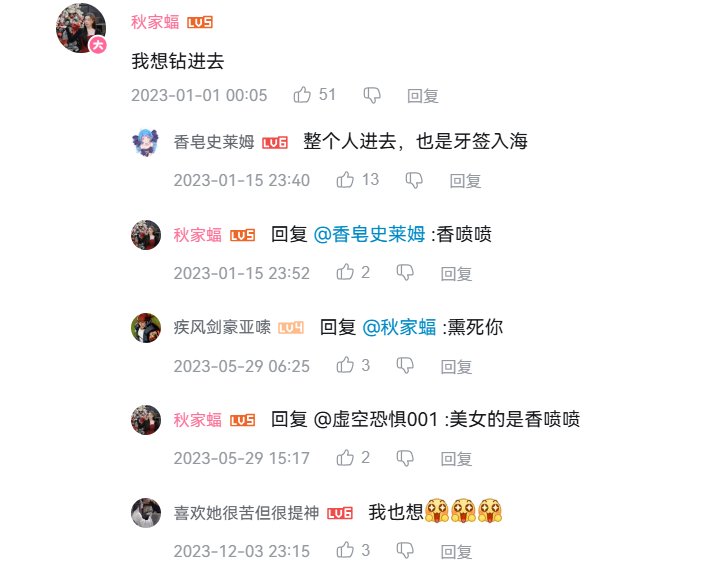Screen dimensions: 707x580
Task: Open the @秋家蝠 mention link
Action: [x=398, y=328]
